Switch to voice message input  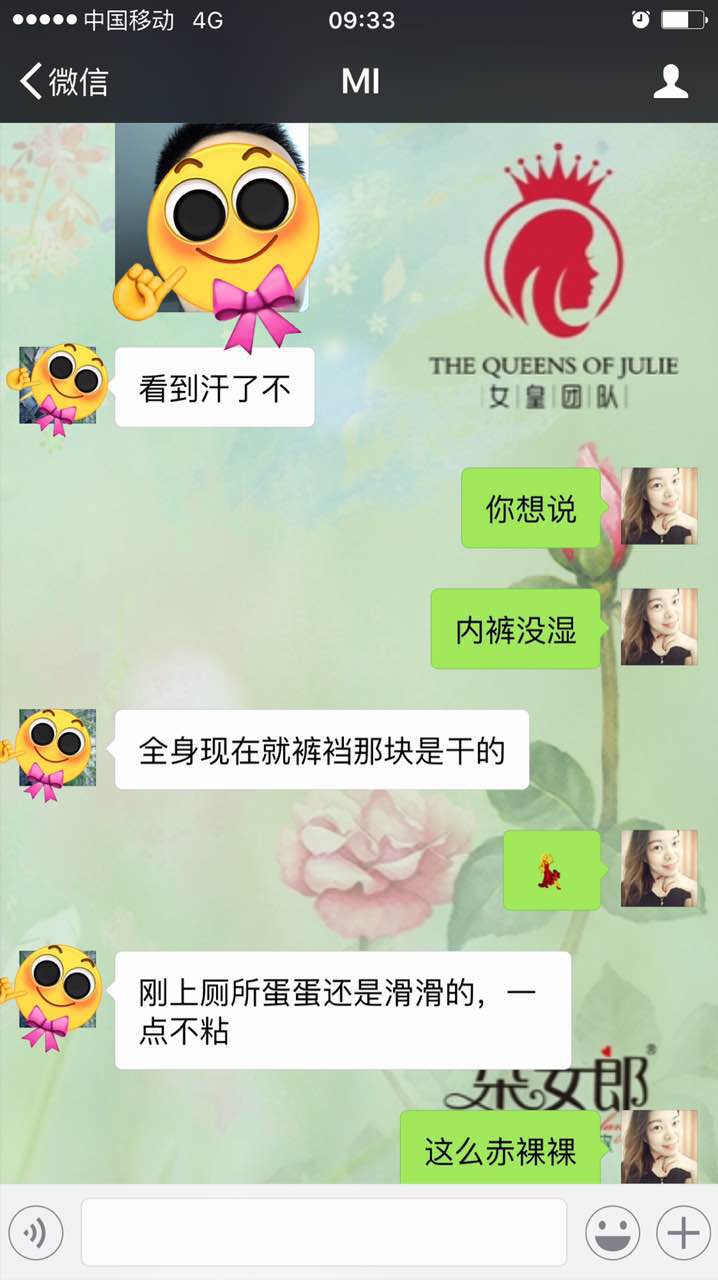(x=36, y=1232)
